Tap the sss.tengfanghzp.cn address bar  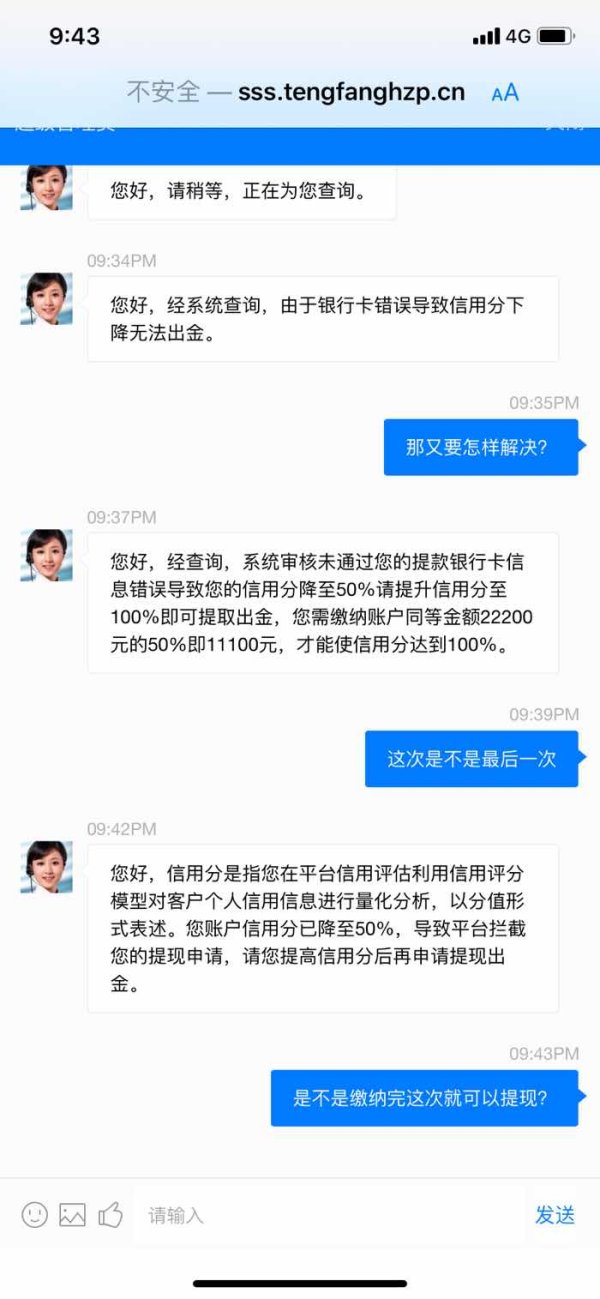pyautogui.click(x=296, y=92)
